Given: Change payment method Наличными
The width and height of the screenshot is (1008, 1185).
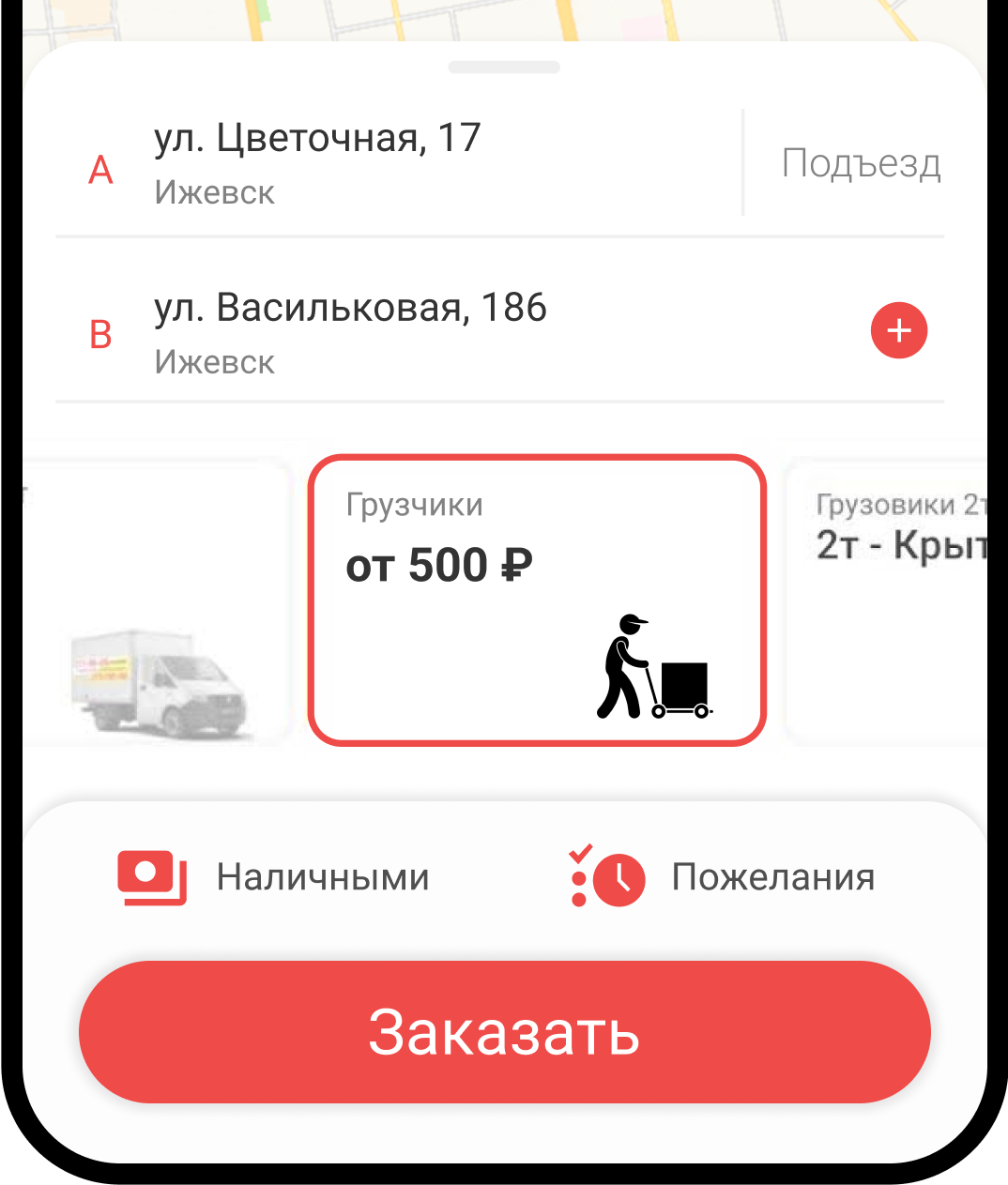Looking at the screenshot, I should click(x=274, y=877).
